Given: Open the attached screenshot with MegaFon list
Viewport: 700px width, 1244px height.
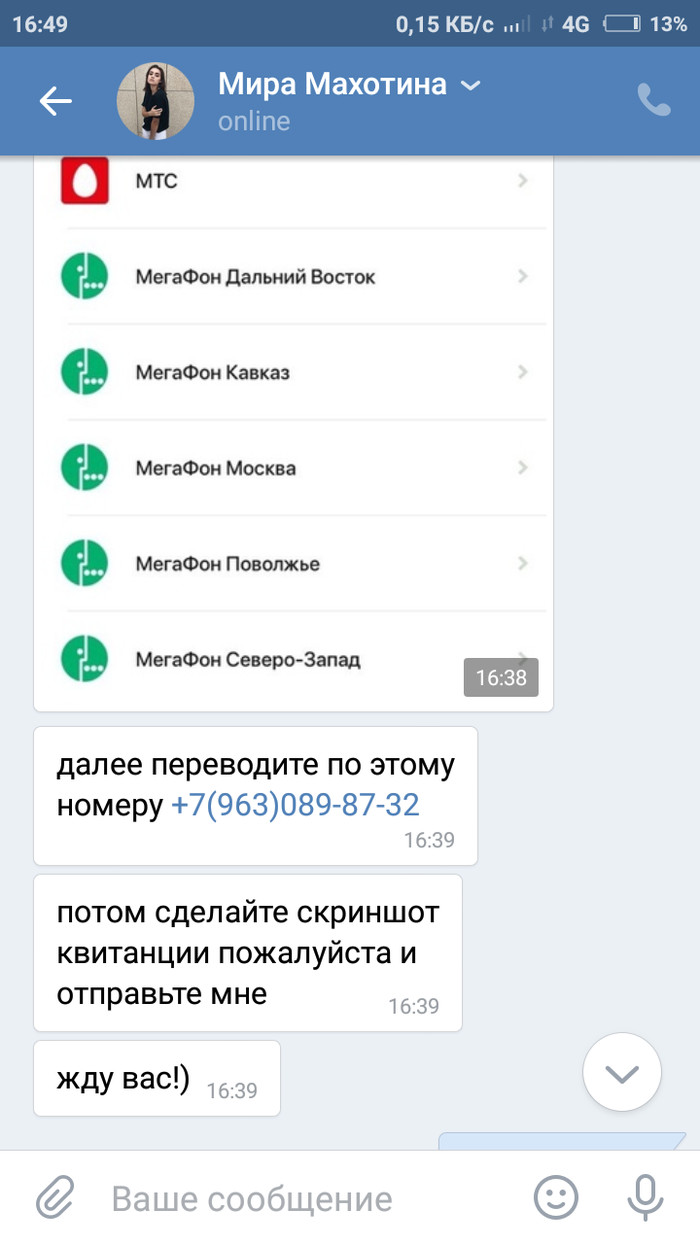Looking at the screenshot, I should coord(293,430).
